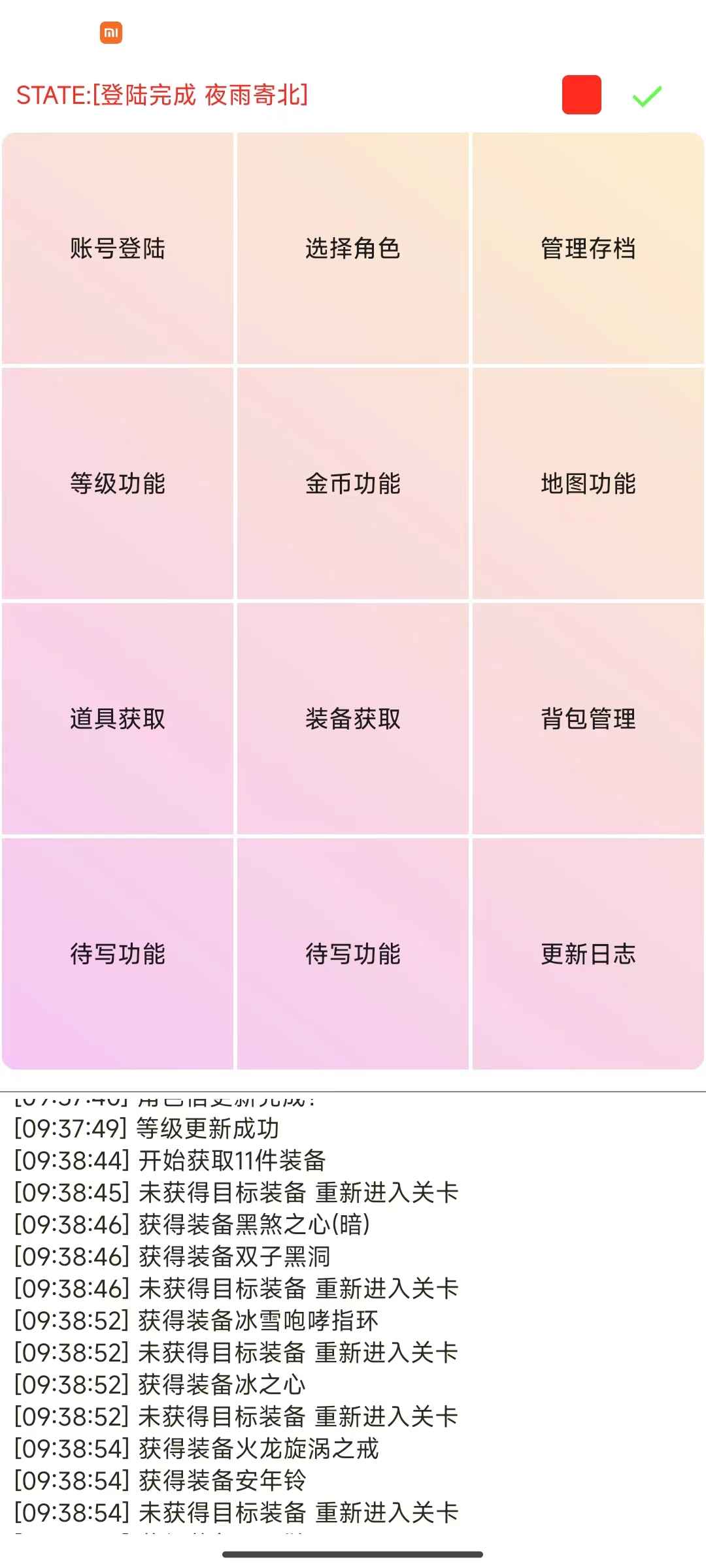Image resolution: width=706 pixels, height=1568 pixels.
Task: Tap the green checkmark icon
Action: click(x=647, y=97)
